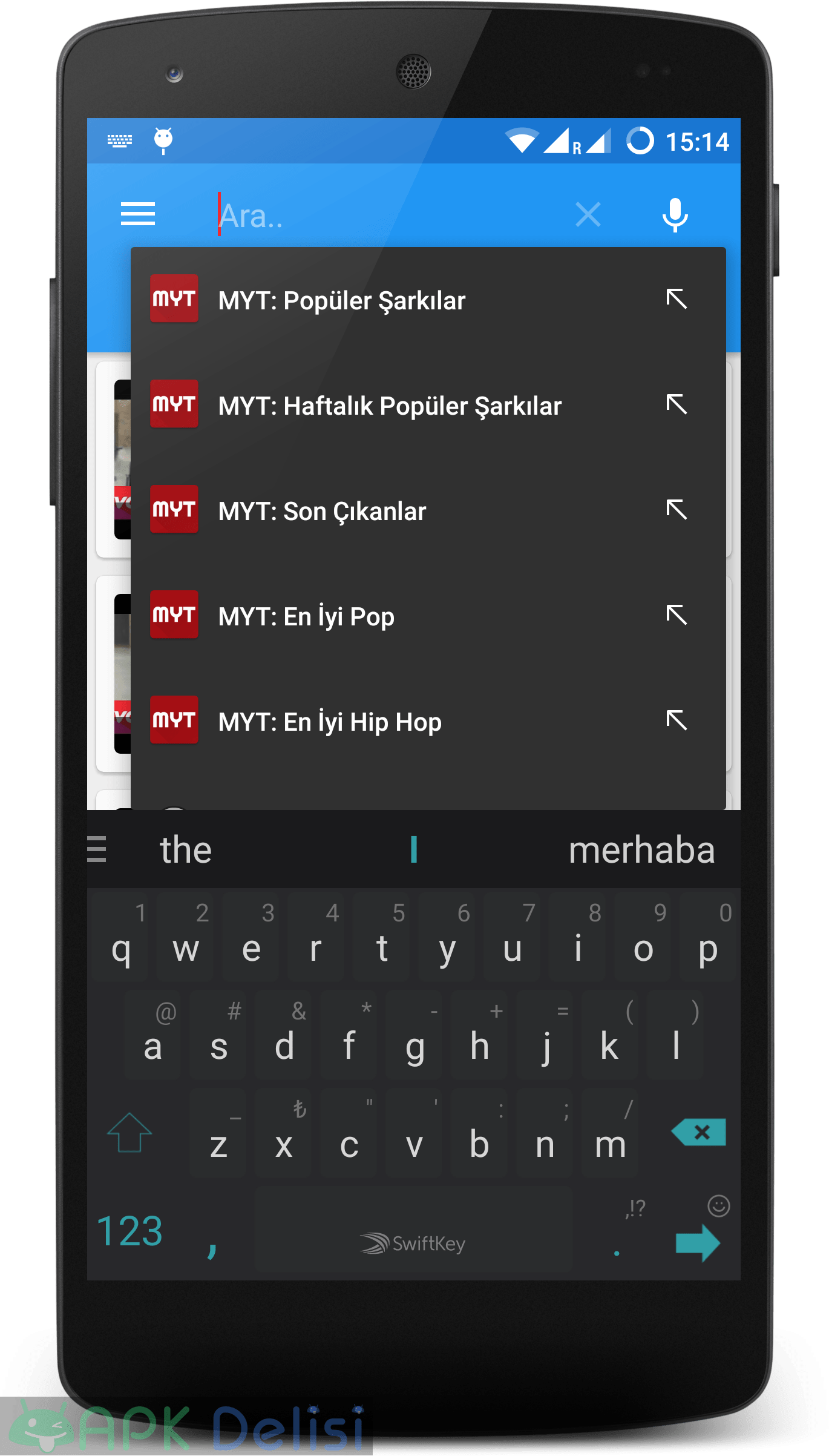
Task: Start voice search with the microphone
Action: click(x=675, y=215)
